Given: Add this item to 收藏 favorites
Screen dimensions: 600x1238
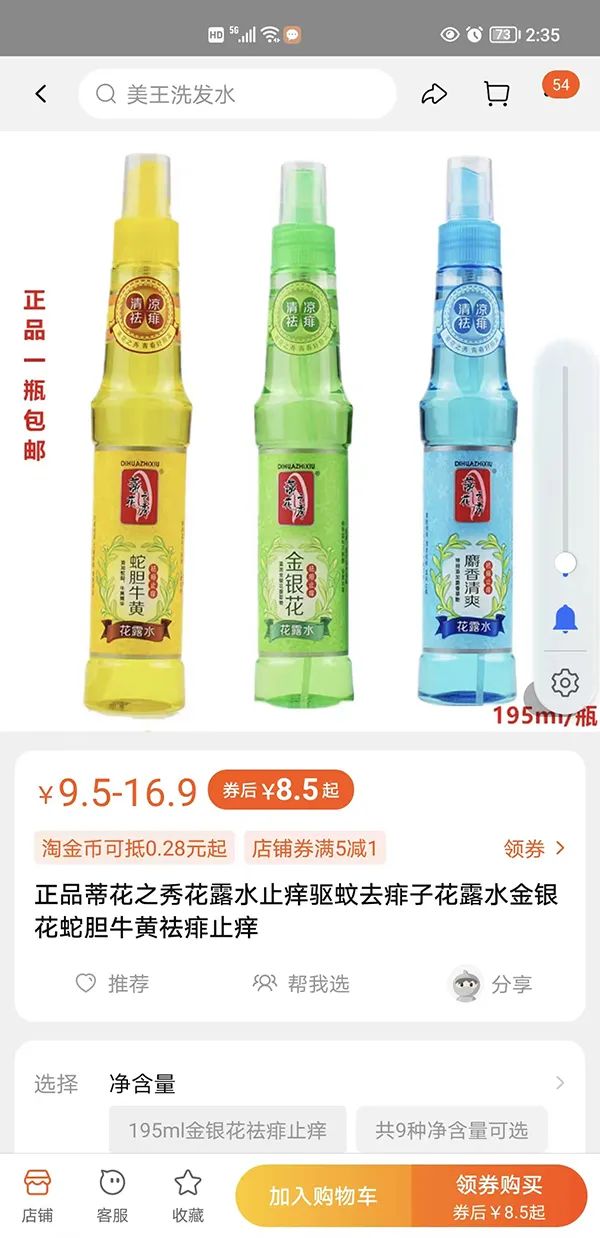Looking at the screenshot, I should pyautogui.click(x=188, y=1196).
